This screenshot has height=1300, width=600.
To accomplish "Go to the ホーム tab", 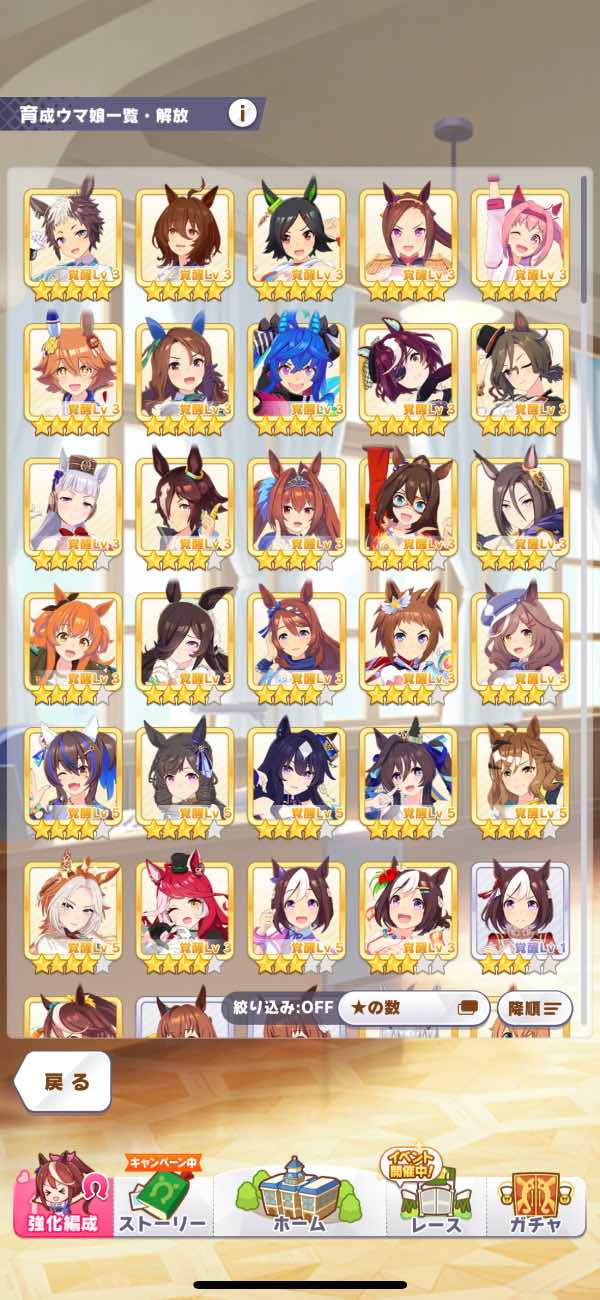I will click(x=300, y=1200).
